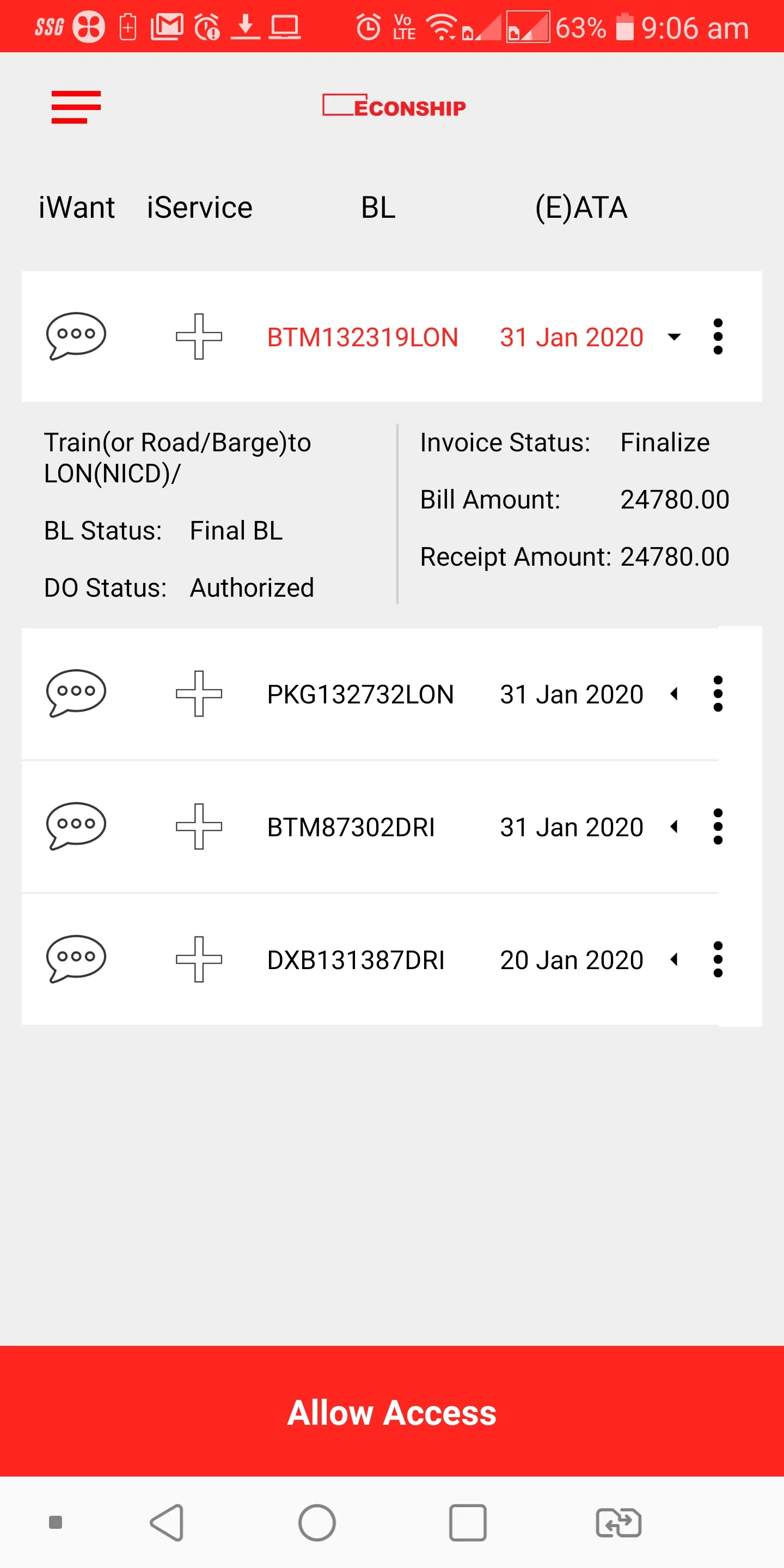Tap the Allow Access button

392,1412
